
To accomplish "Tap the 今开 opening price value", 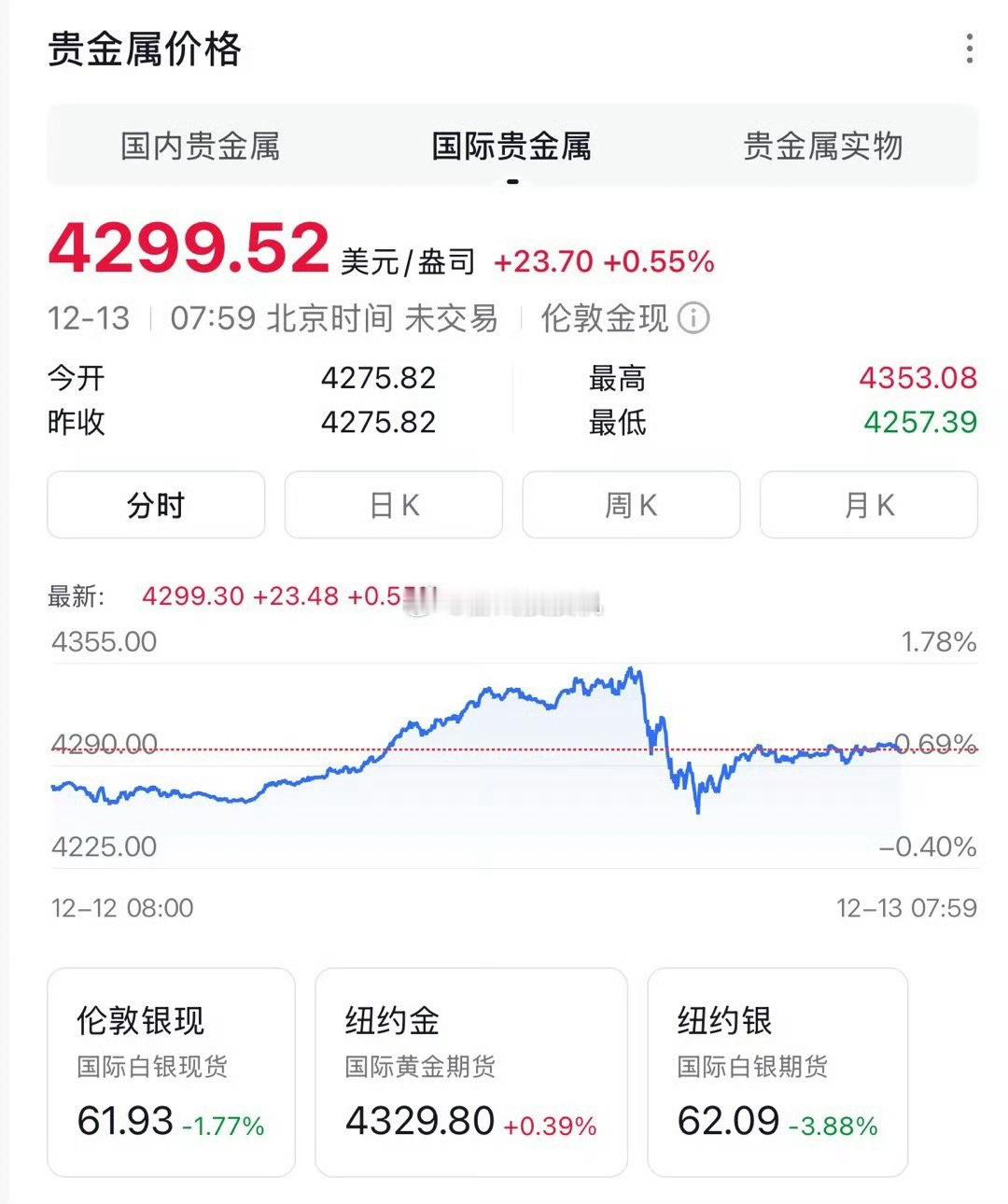I will click(377, 377).
